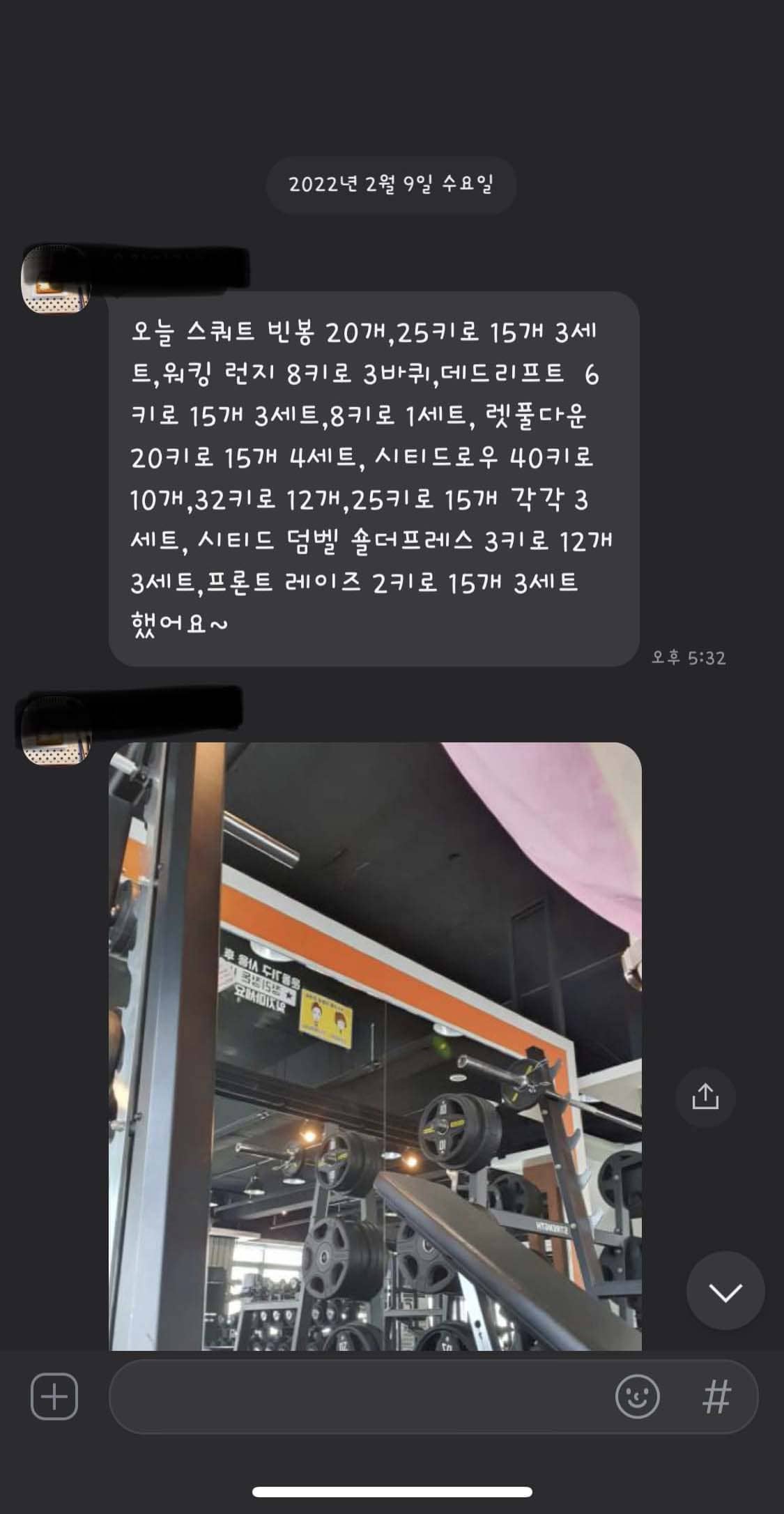Open the gym photo in the chat
Image resolution: width=784 pixels, height=1514 pixels.
(x=375, y=1046)
